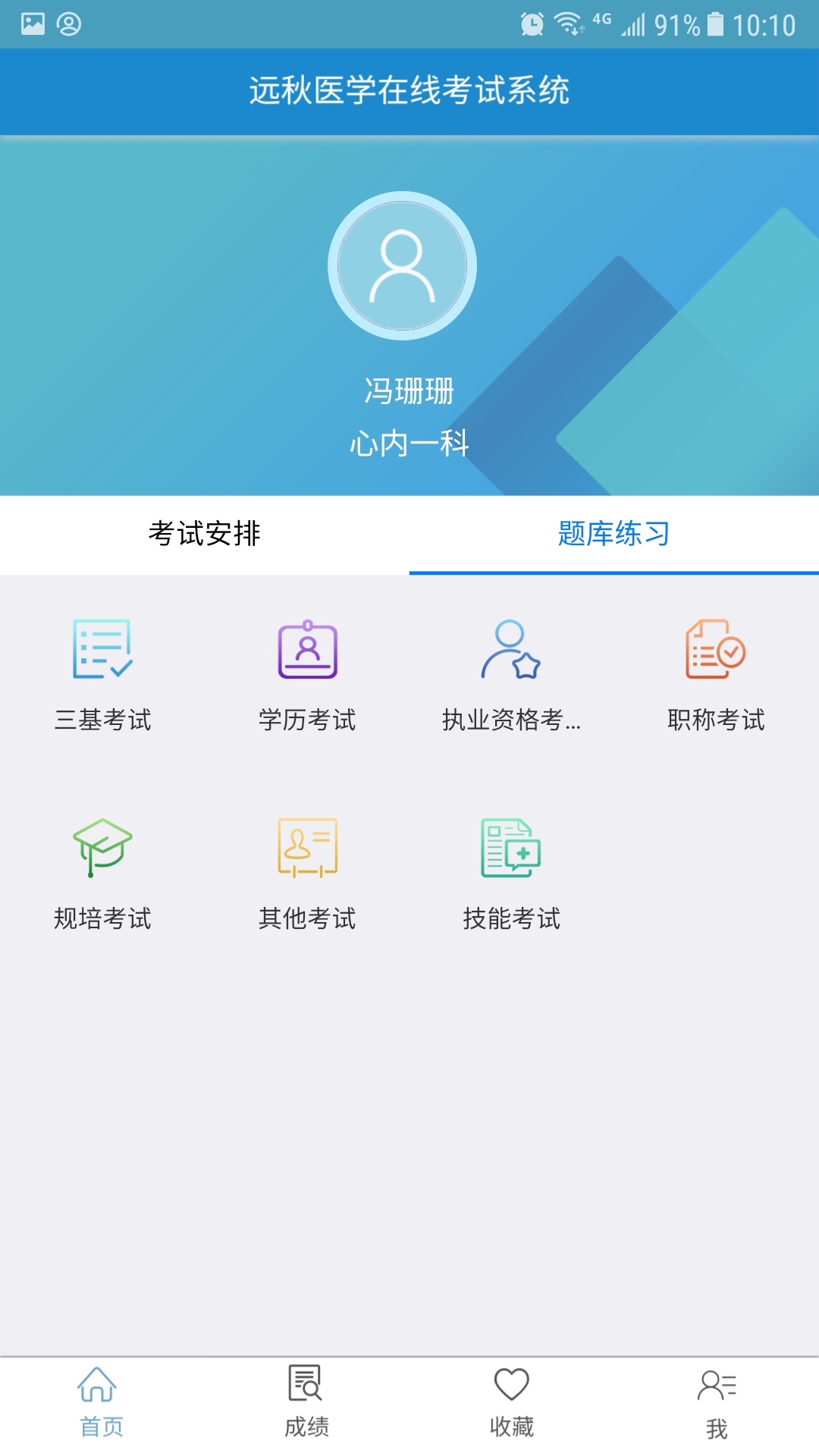
Task: Tap the department label 心内一科
Action: (408, 444)
